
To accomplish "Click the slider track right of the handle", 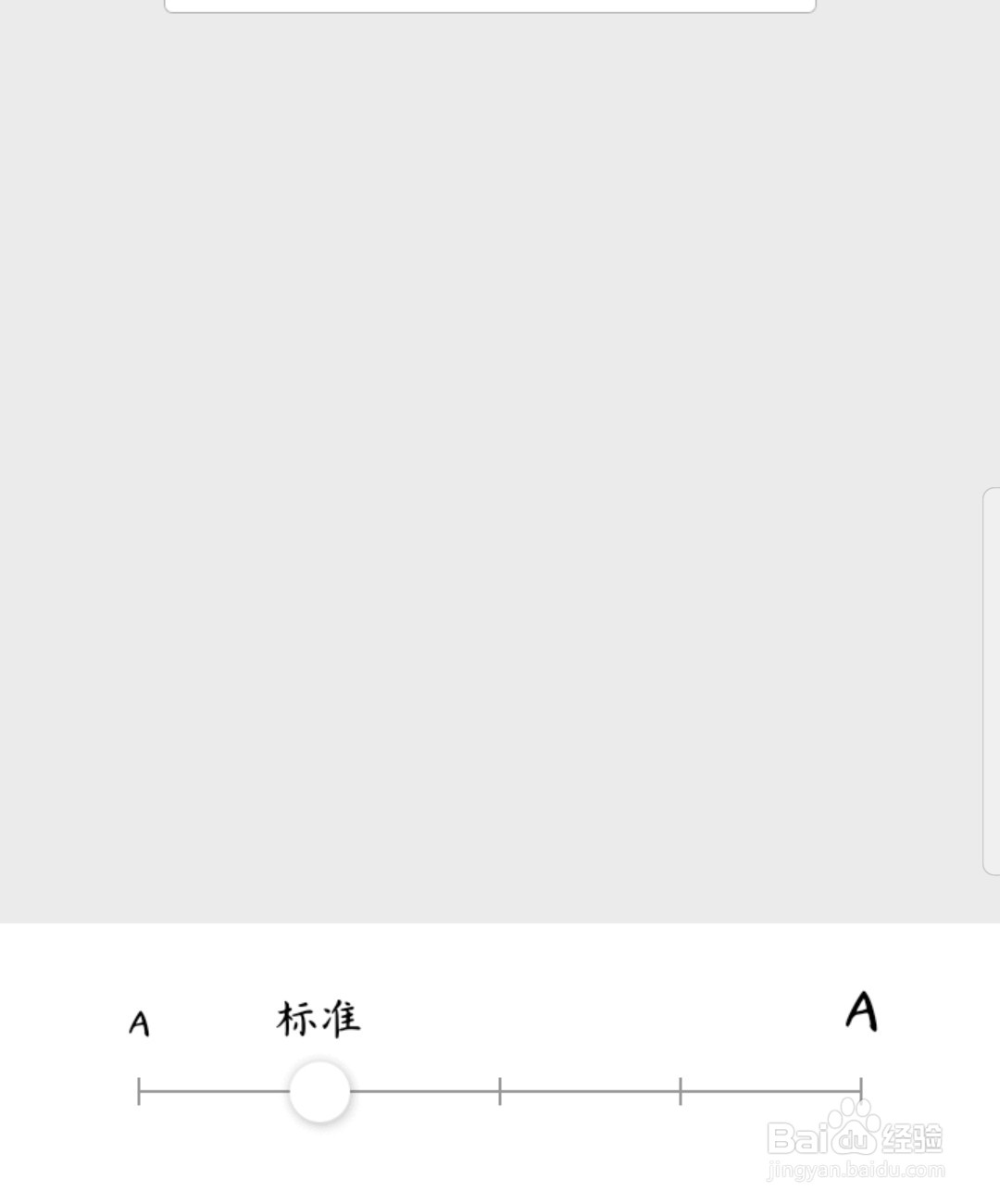I will 593,1091.
